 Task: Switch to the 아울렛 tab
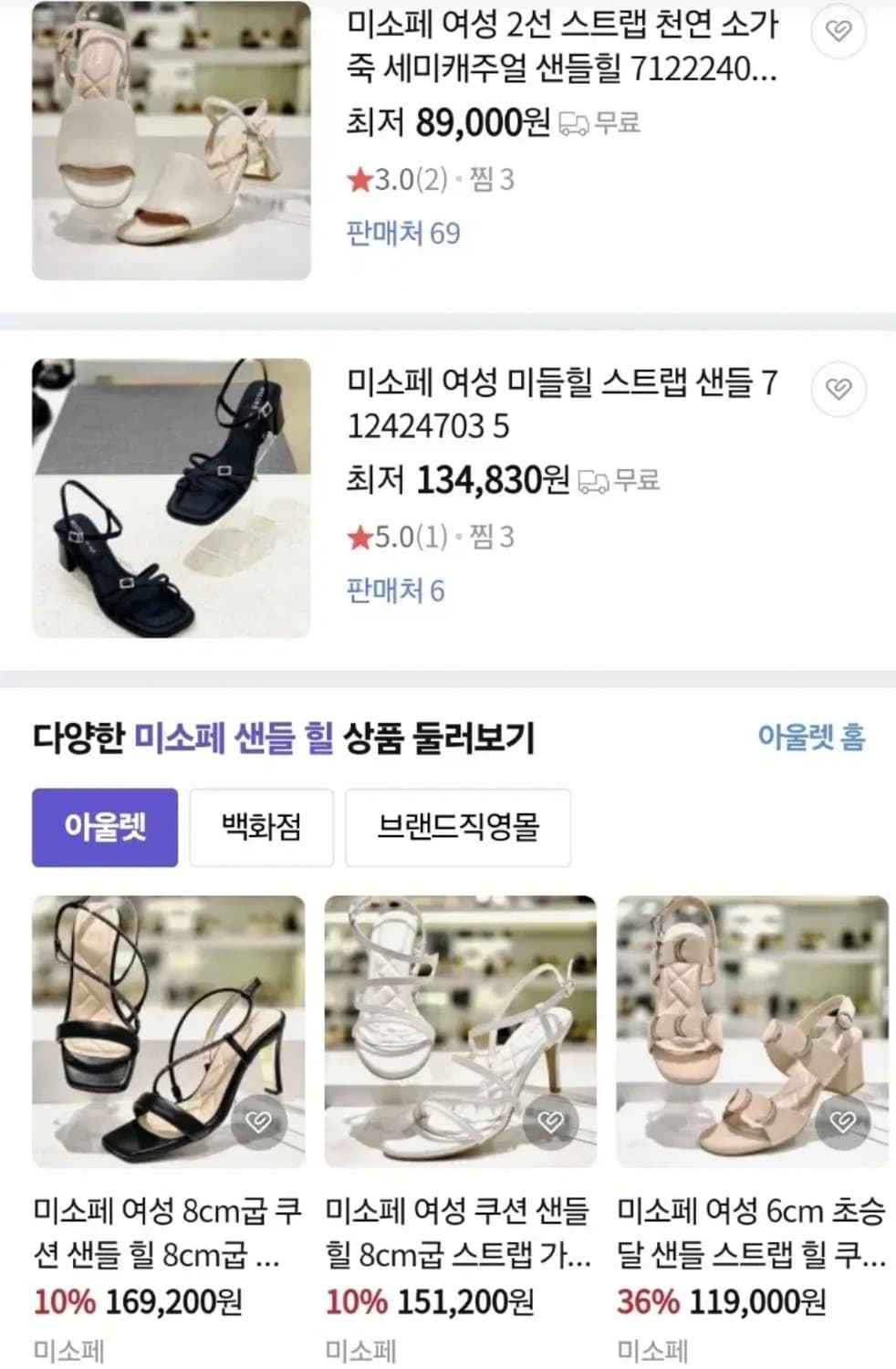[104, 828]
